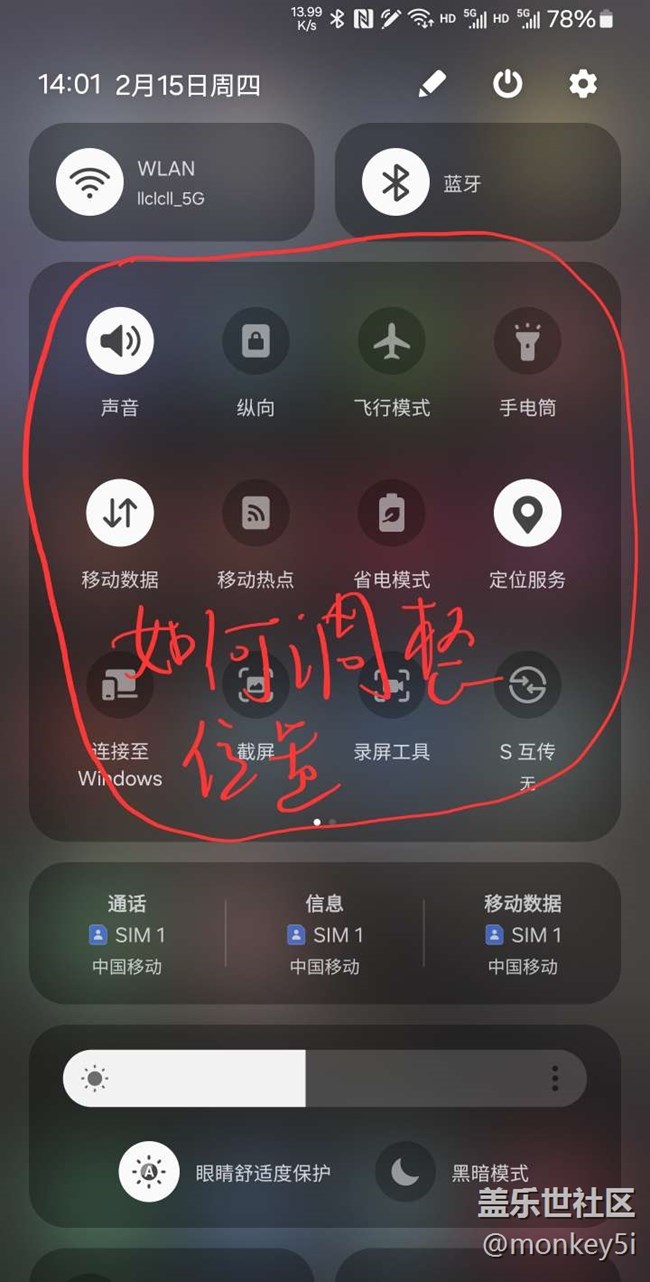The width and height of the screenshot is (650, 1282).
Task: Disable 定位服务 location
Action: [x=527, y=513]
